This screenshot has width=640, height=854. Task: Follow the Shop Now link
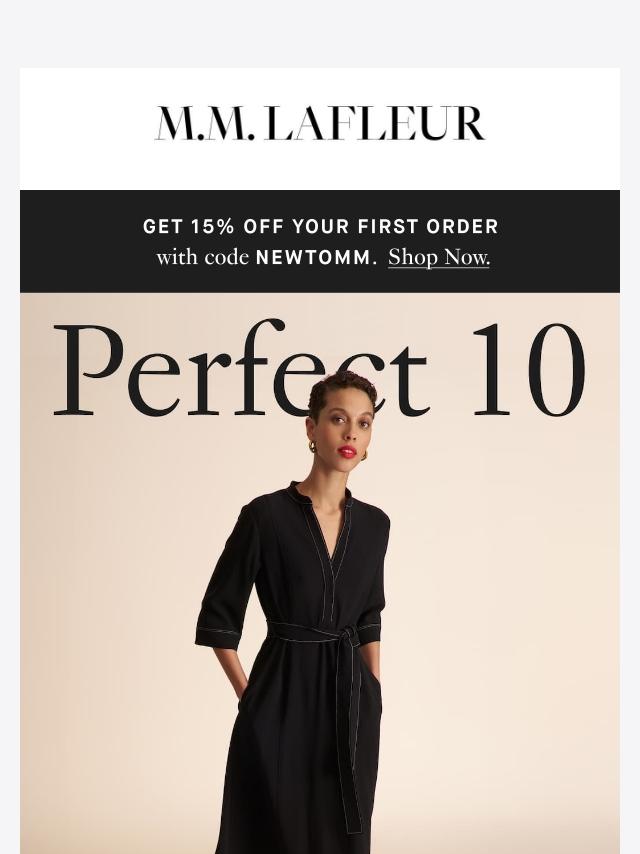click(438, 257)
